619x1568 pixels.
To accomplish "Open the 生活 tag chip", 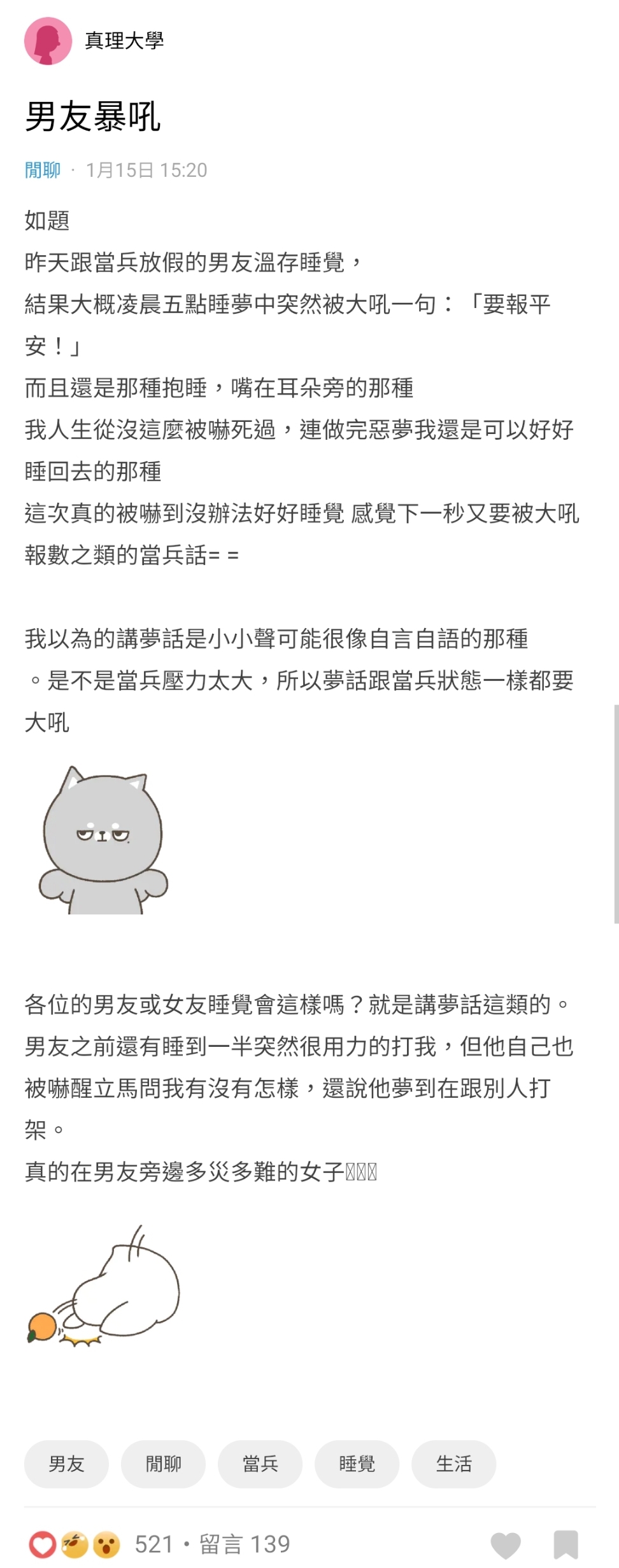I will pyautogui.click(x=453, y=1464).
